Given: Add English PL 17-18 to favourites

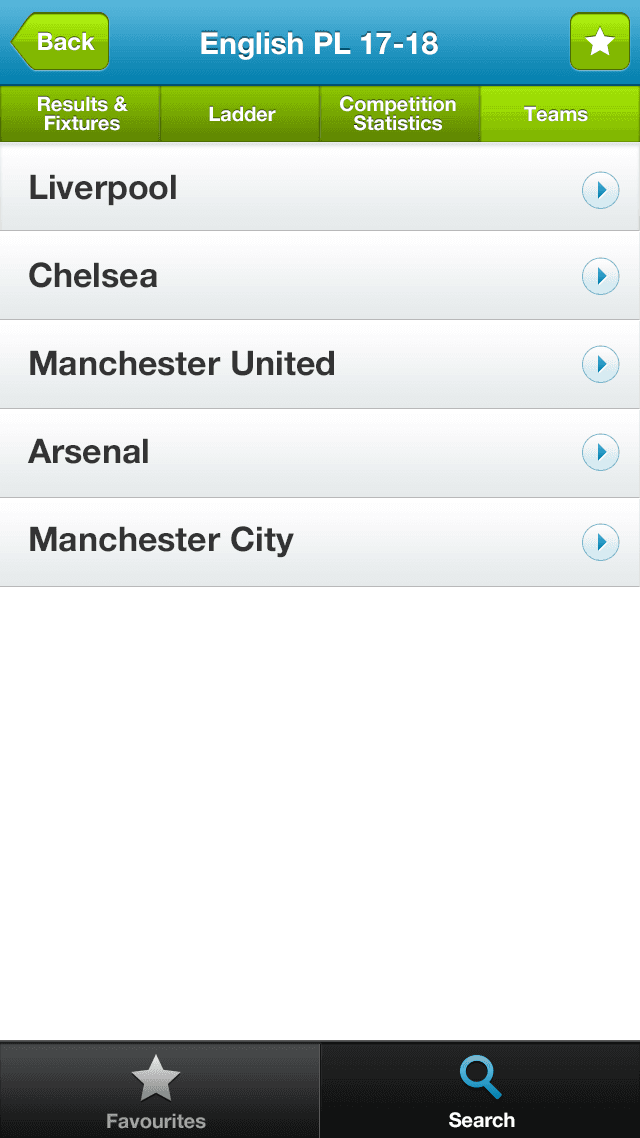Looking at the screenshot, I should tap(599, 42).
